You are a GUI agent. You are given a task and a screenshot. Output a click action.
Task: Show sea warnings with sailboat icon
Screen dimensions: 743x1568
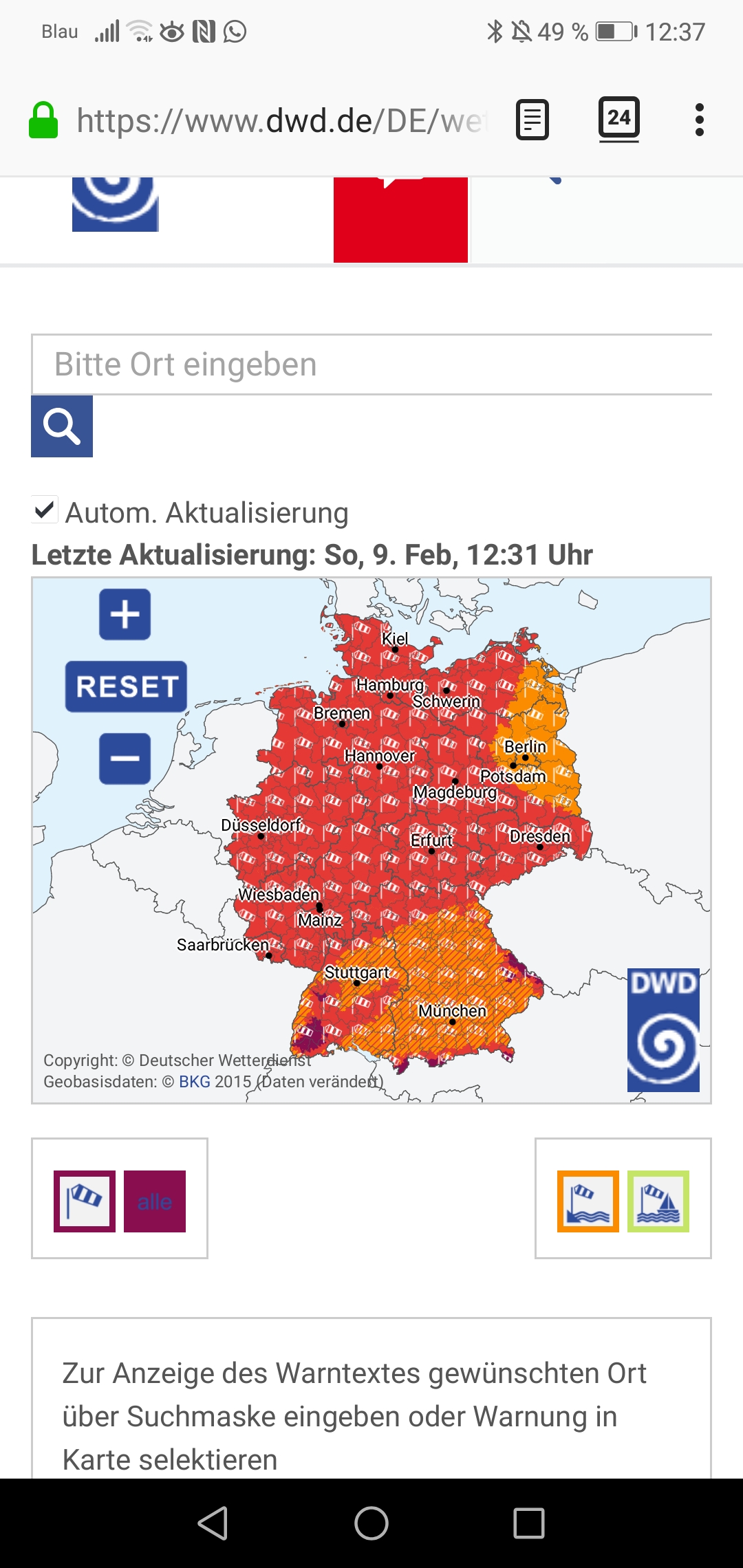[658, 1201]
